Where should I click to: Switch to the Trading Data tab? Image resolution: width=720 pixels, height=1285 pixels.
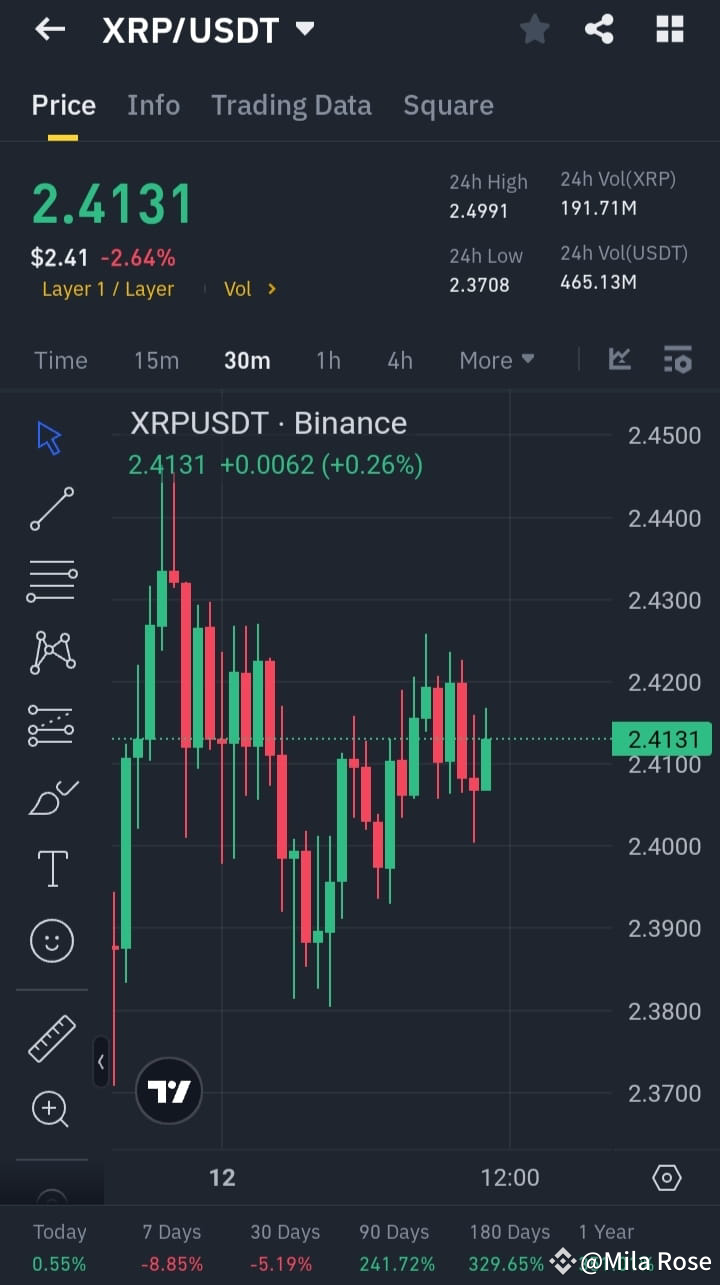point(291,104)
